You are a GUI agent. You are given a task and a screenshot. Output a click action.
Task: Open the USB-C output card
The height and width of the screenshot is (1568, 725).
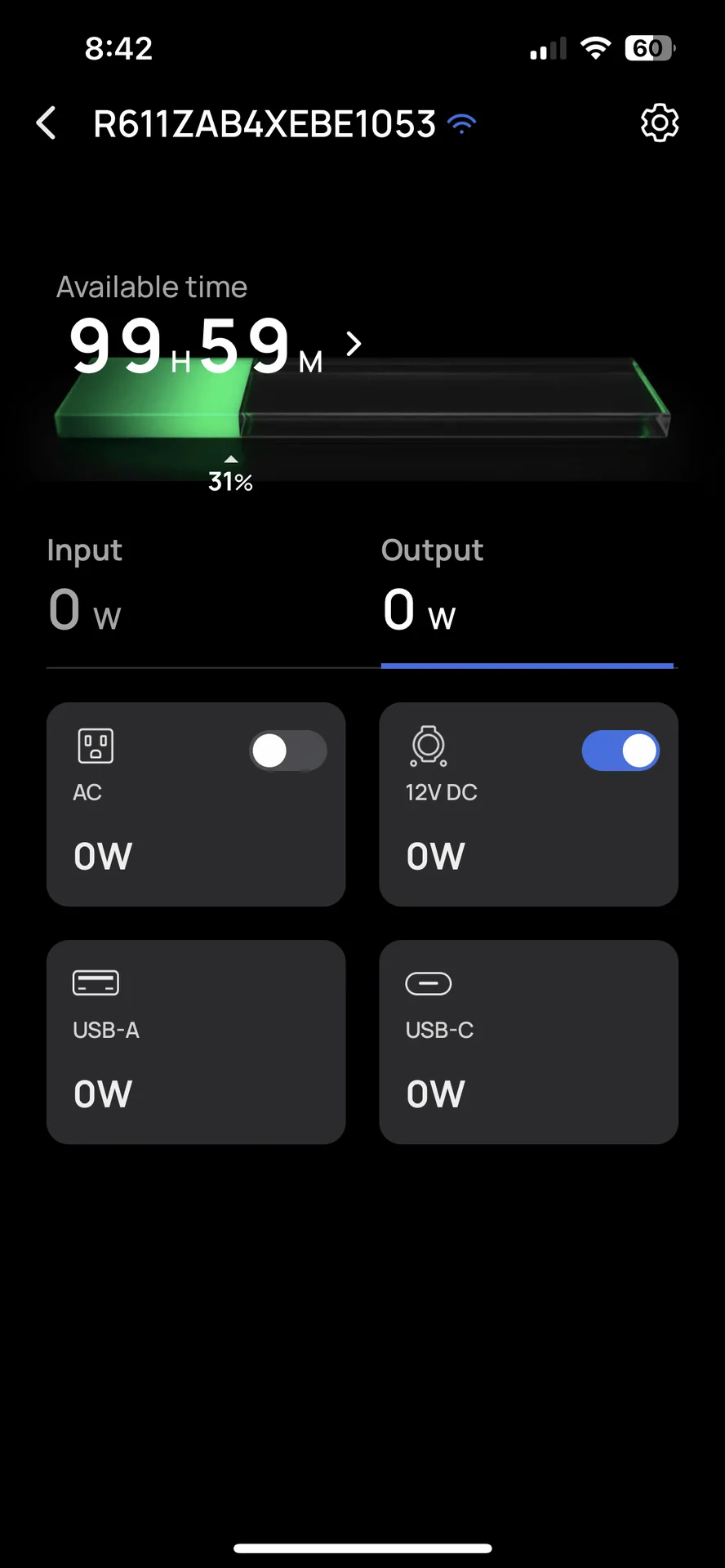[x=528, y=1041]
